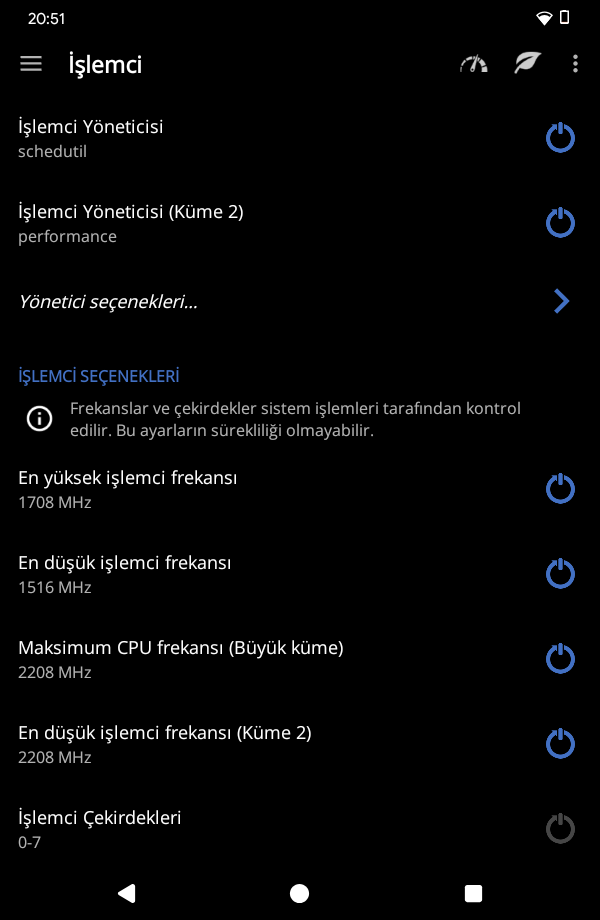Change En yüksek işlemci frekansı value
Screen dimensions: 600x920
point(200,489)
